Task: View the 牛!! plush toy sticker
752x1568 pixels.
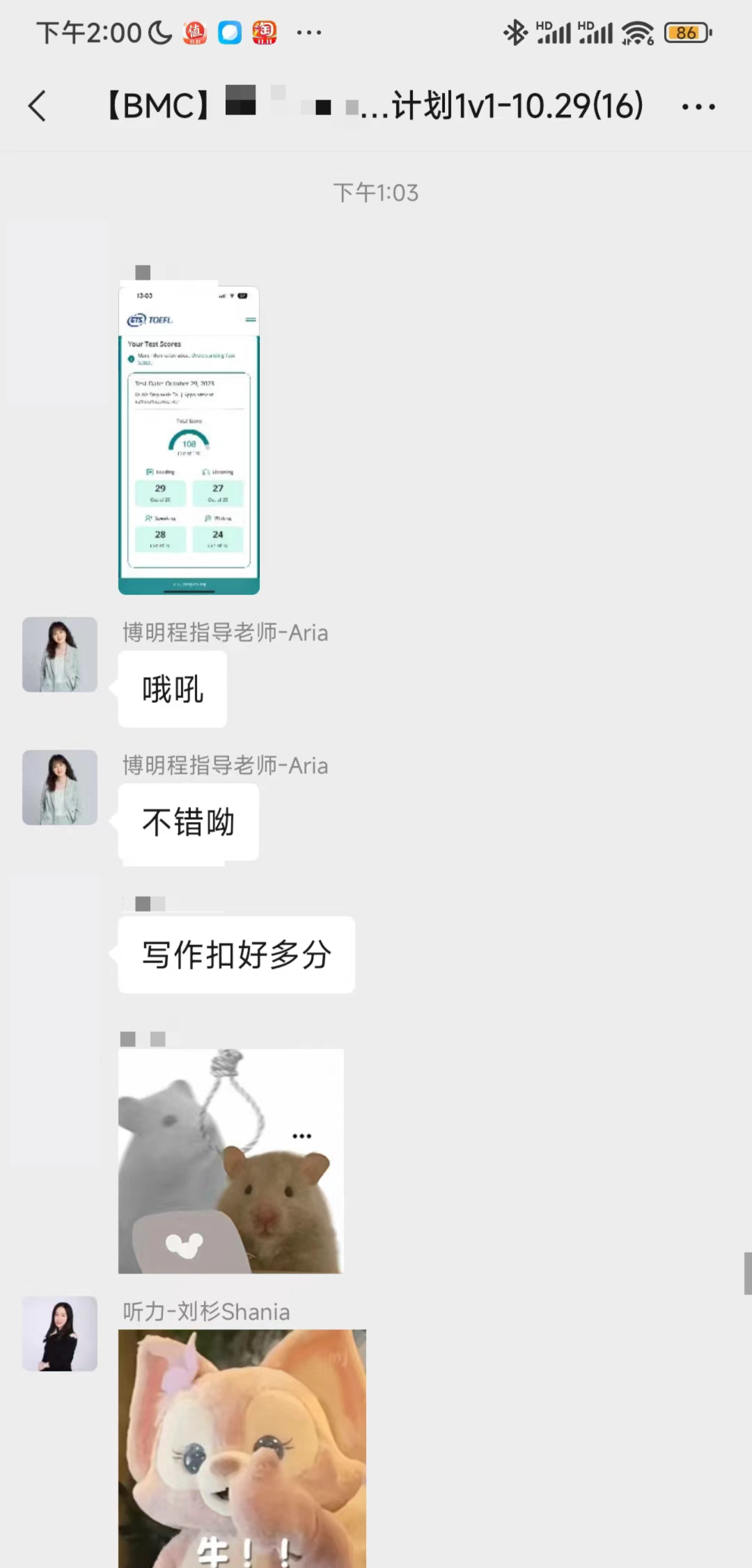Action: (x=242, y=1448)
